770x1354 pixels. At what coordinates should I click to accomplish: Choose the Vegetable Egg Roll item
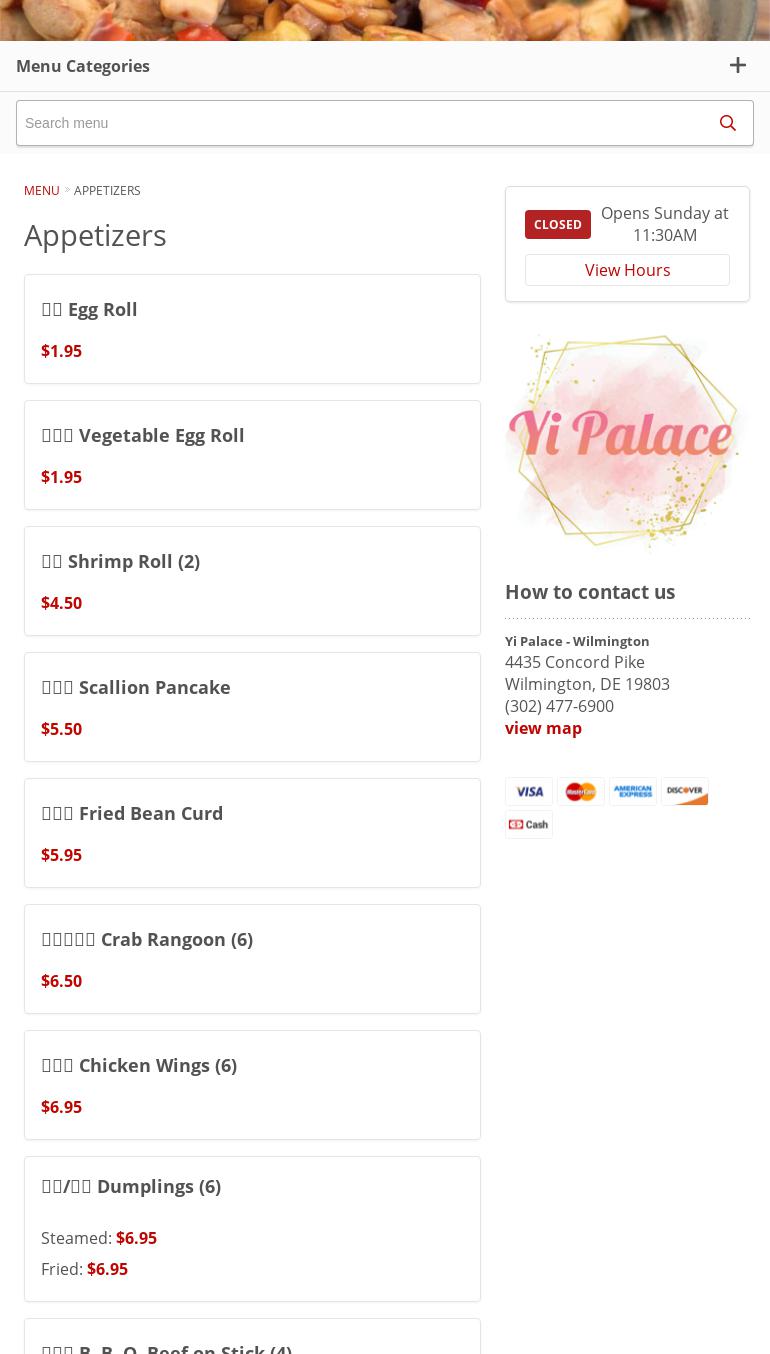click(252, 455)
